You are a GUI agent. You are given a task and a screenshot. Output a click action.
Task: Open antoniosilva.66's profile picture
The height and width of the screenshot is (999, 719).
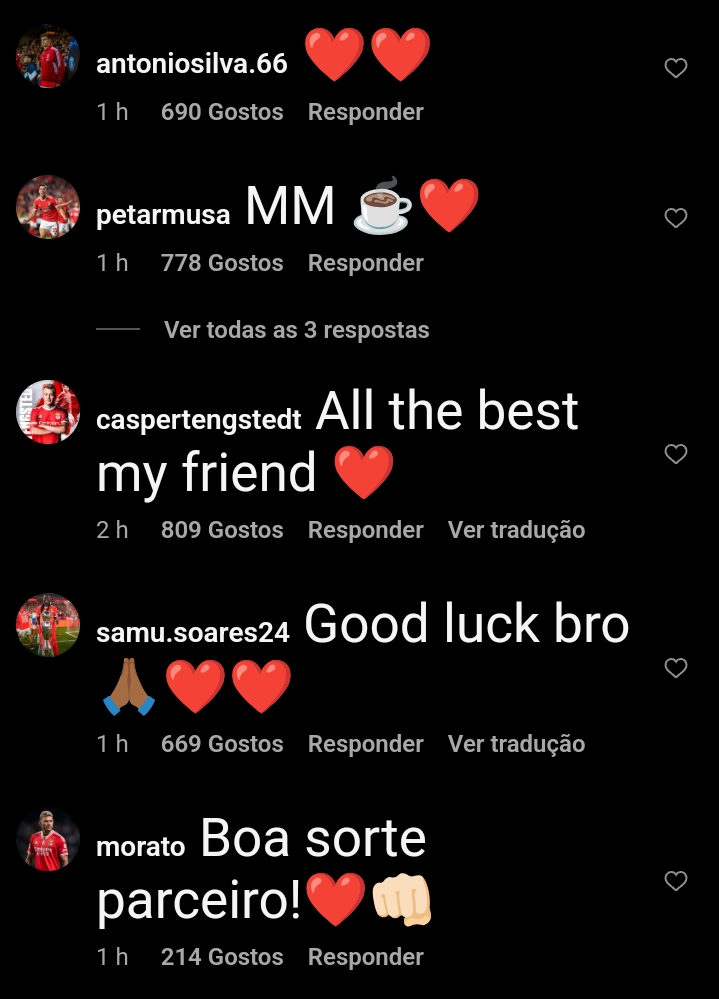(48, 57)
